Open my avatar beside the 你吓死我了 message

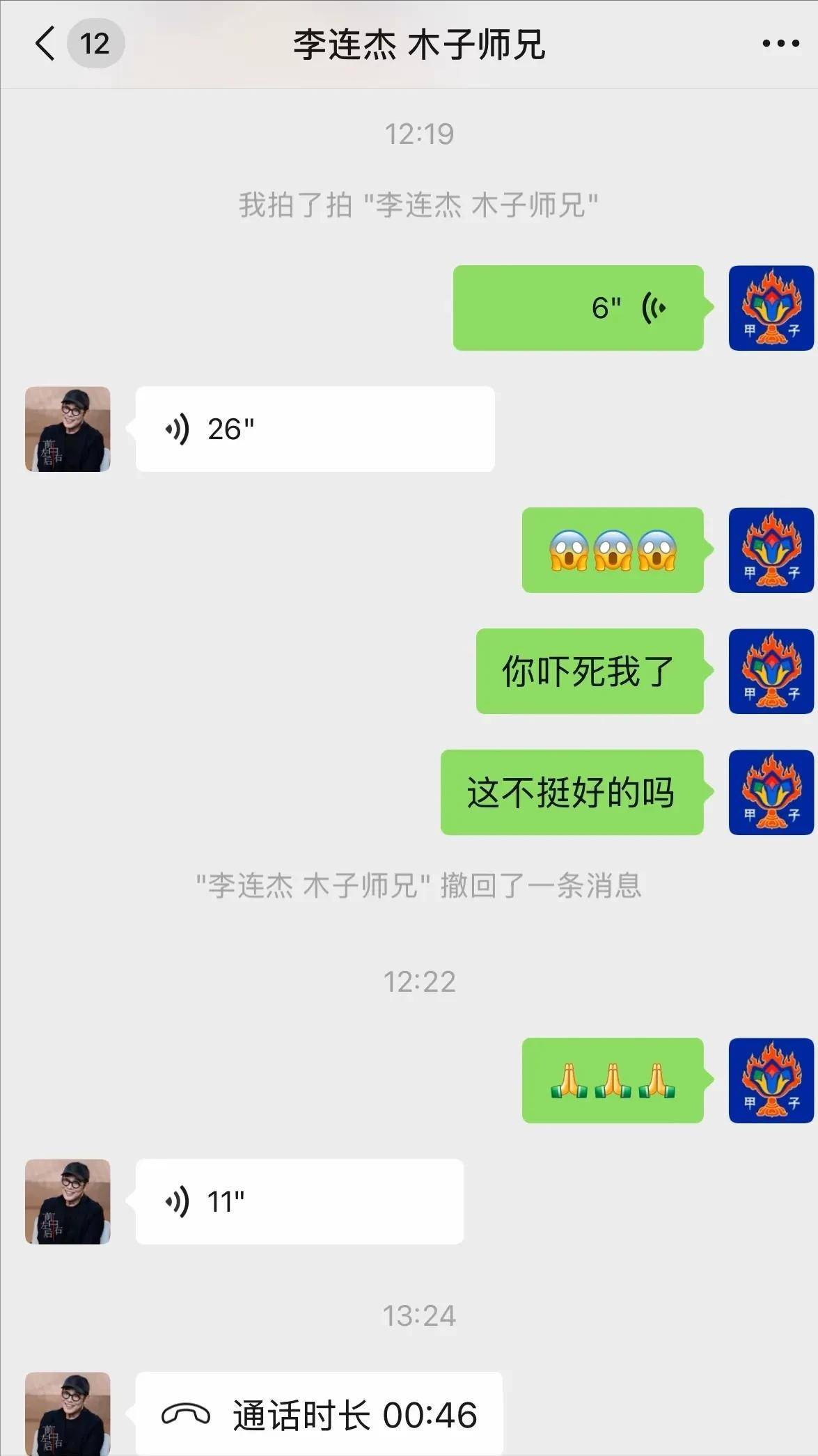click(x=771, y=671)
